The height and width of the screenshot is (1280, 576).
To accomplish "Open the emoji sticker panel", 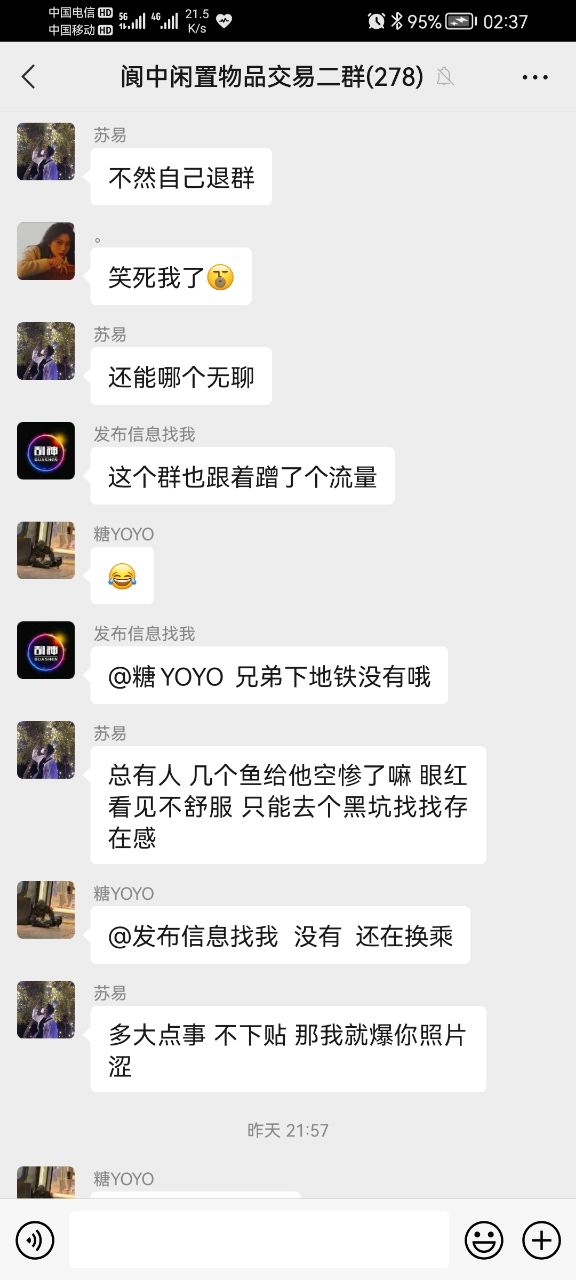I will coord(484,1240).
